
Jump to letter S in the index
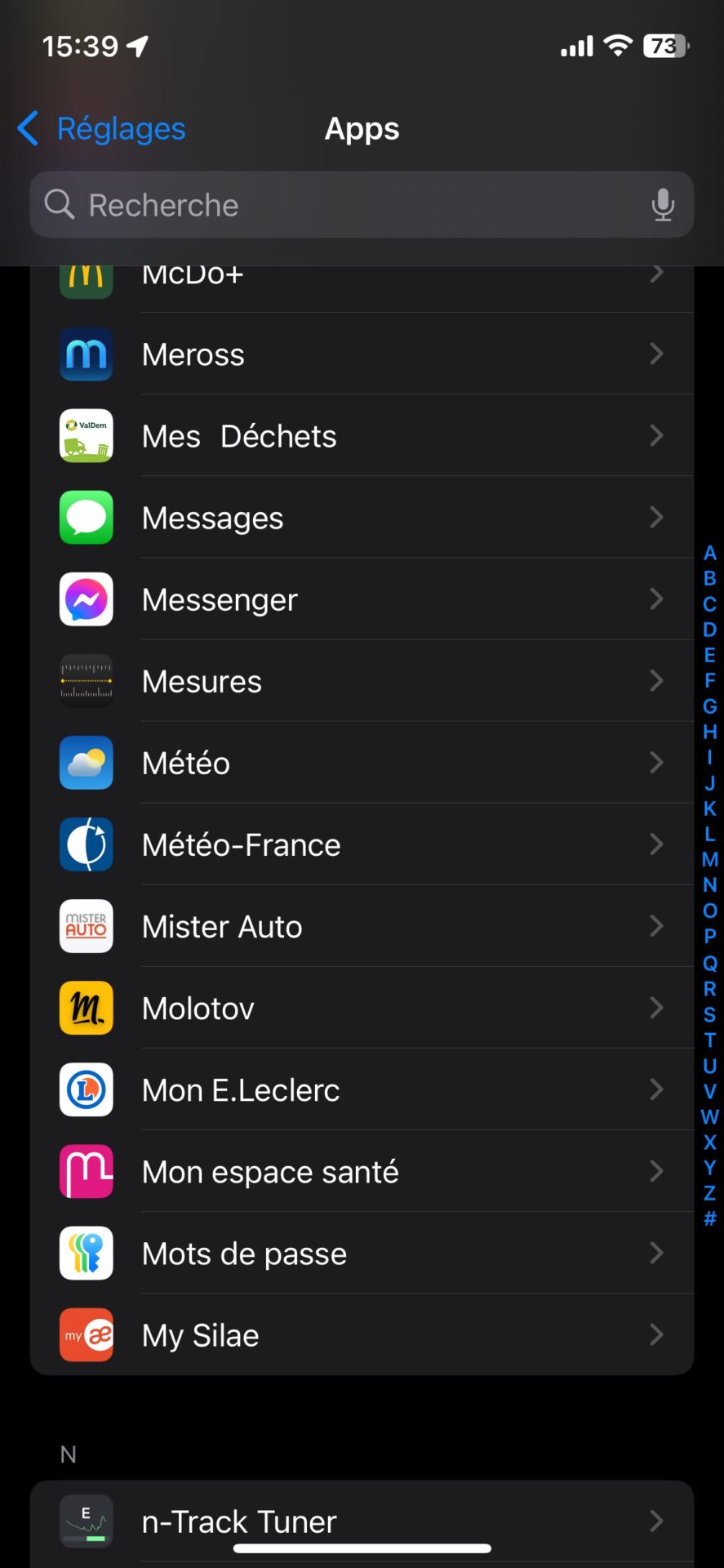[709, 1014]
